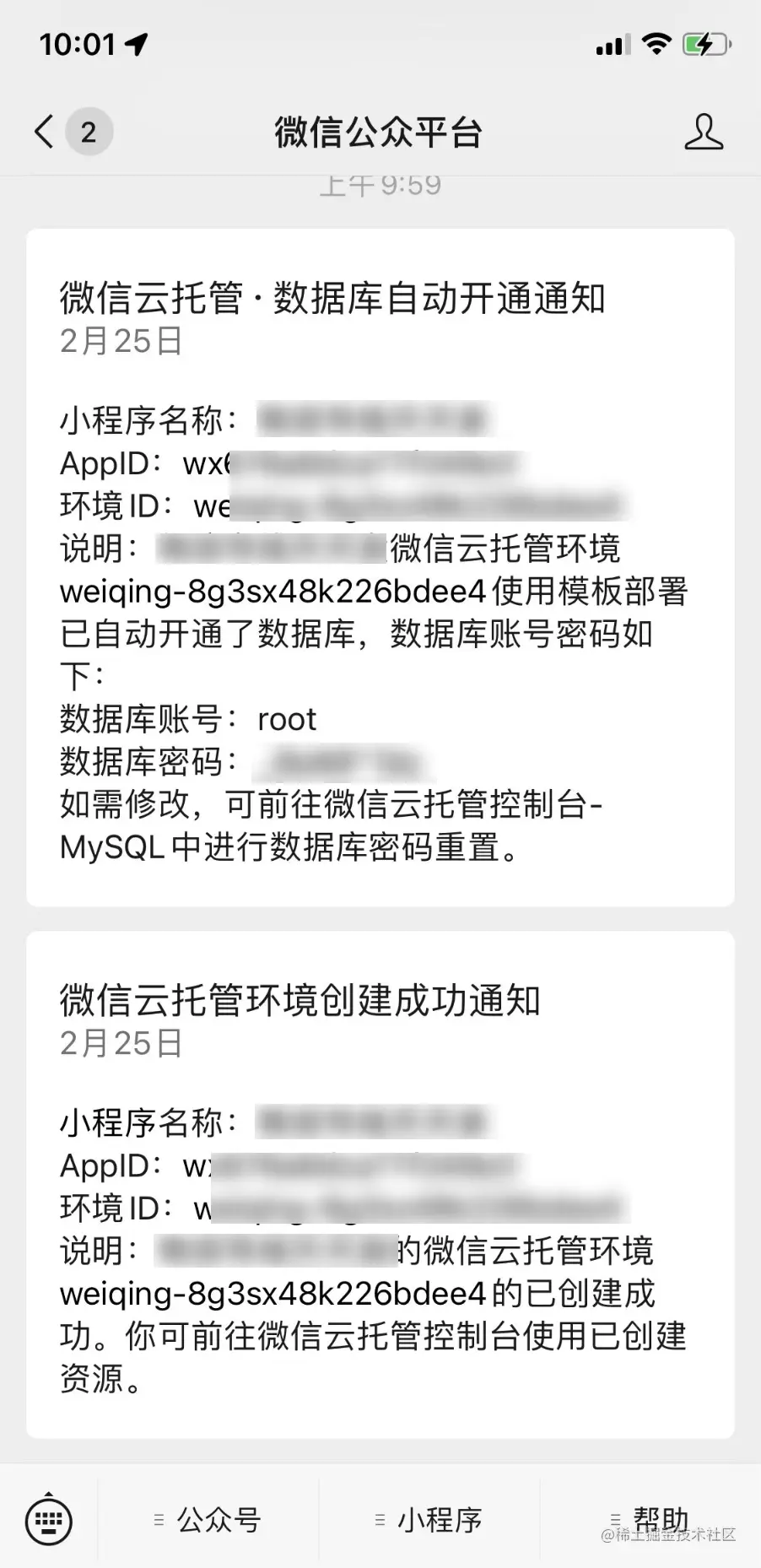The image size is (761, 1568).
Task: Open the 公众号 menu
Action: pos(209,1520)
